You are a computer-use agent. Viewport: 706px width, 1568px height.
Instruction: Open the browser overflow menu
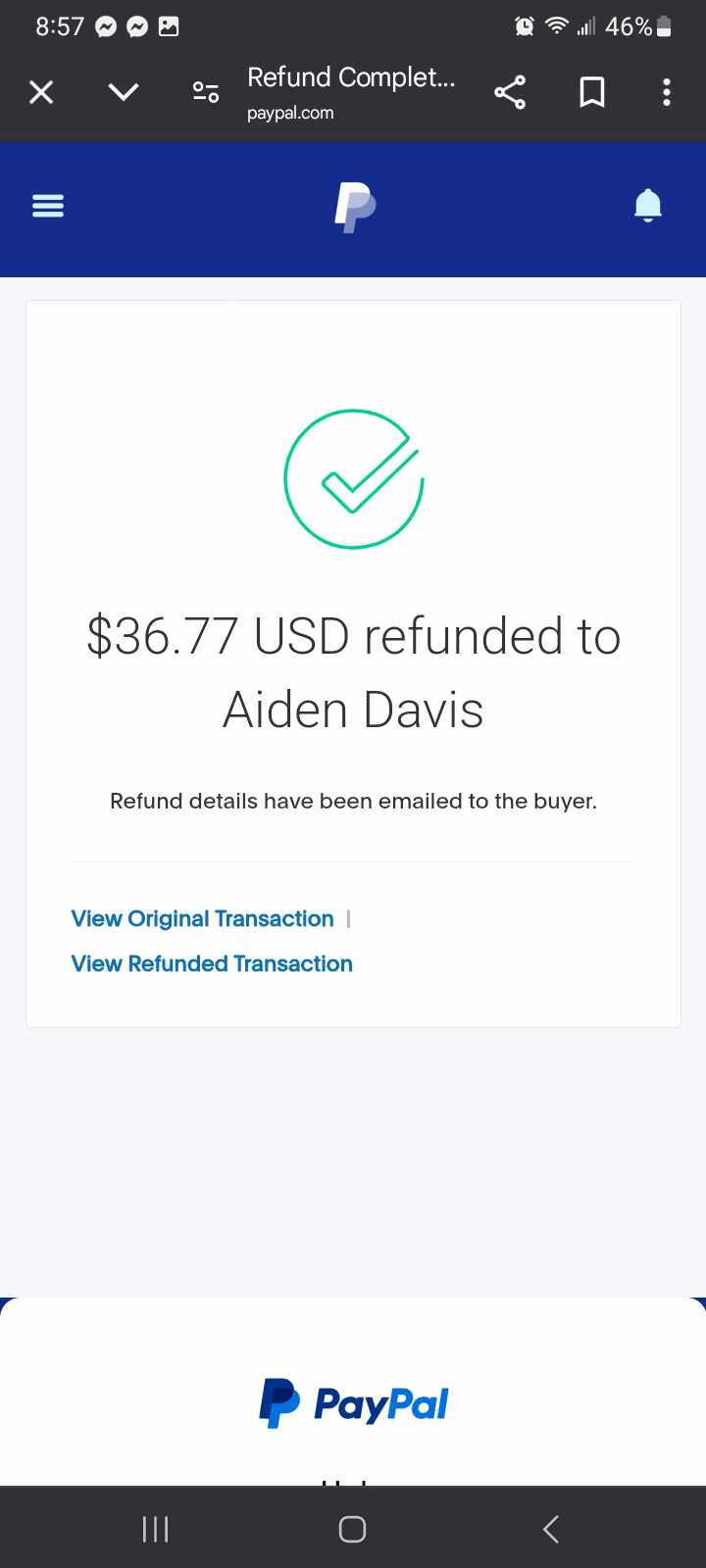tap(667, 92)
